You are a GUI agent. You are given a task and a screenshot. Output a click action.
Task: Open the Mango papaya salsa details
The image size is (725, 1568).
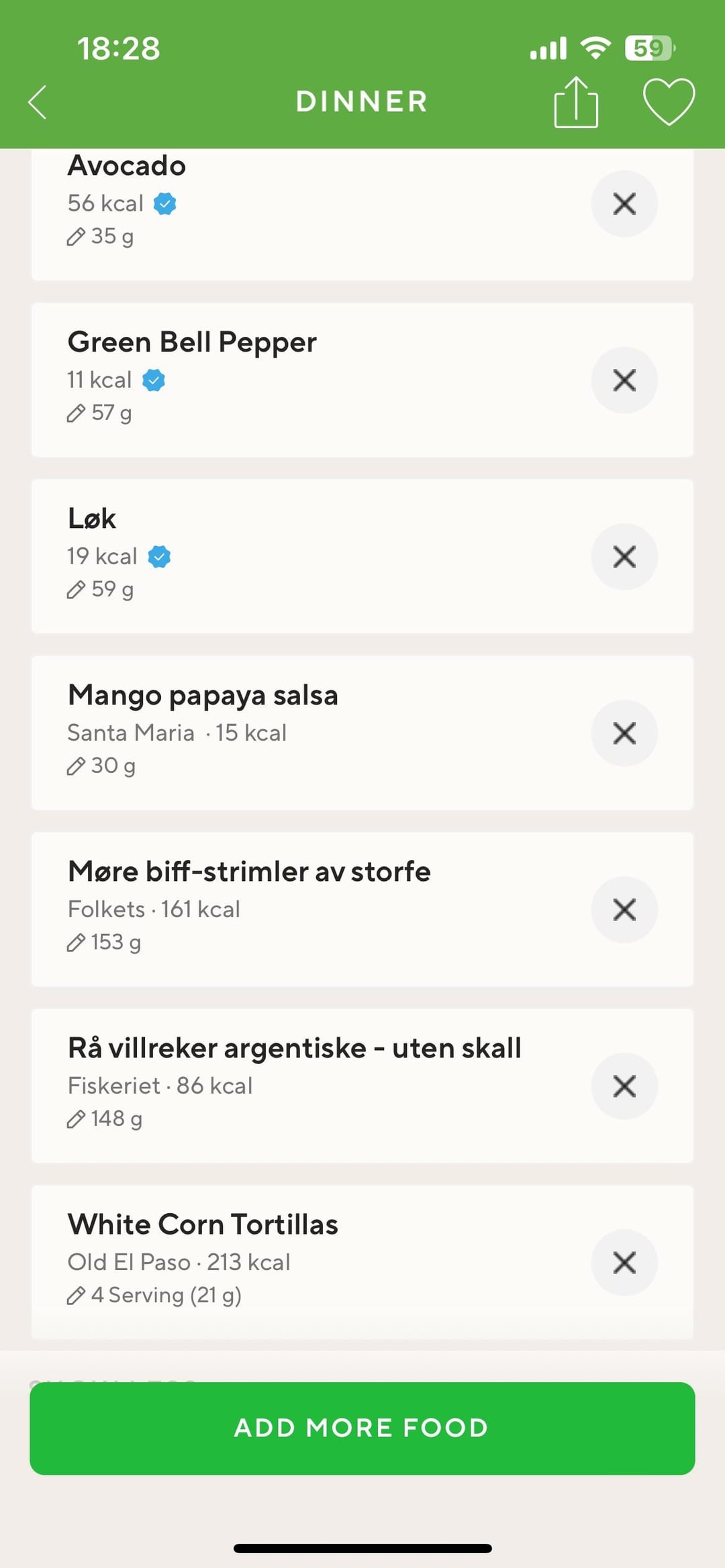[x=362, y=733]
